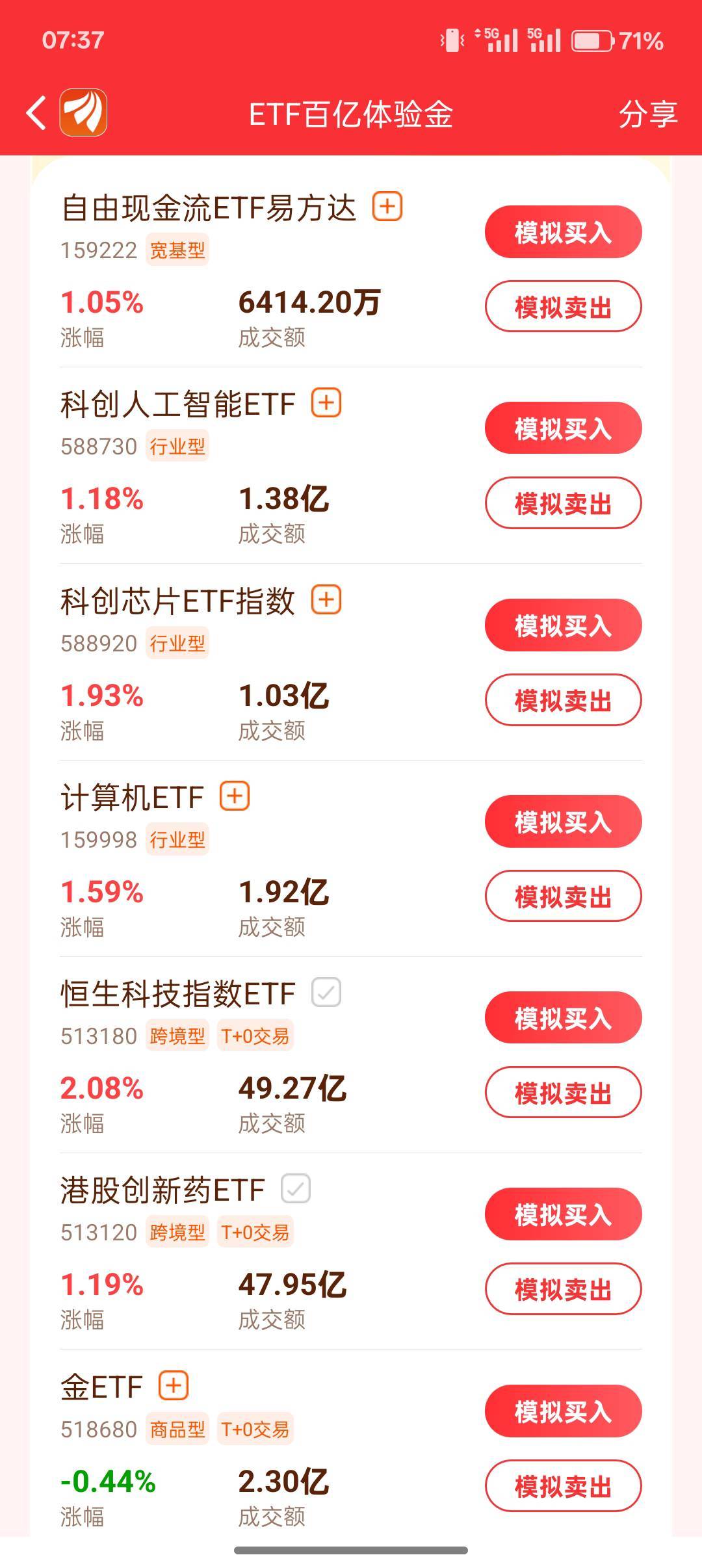Image resolution: width=702 pixels, height=1568 pixels.
Task: Add 科创芯片ETF指数 to watchlist
Action: click(x=326, y=600)
